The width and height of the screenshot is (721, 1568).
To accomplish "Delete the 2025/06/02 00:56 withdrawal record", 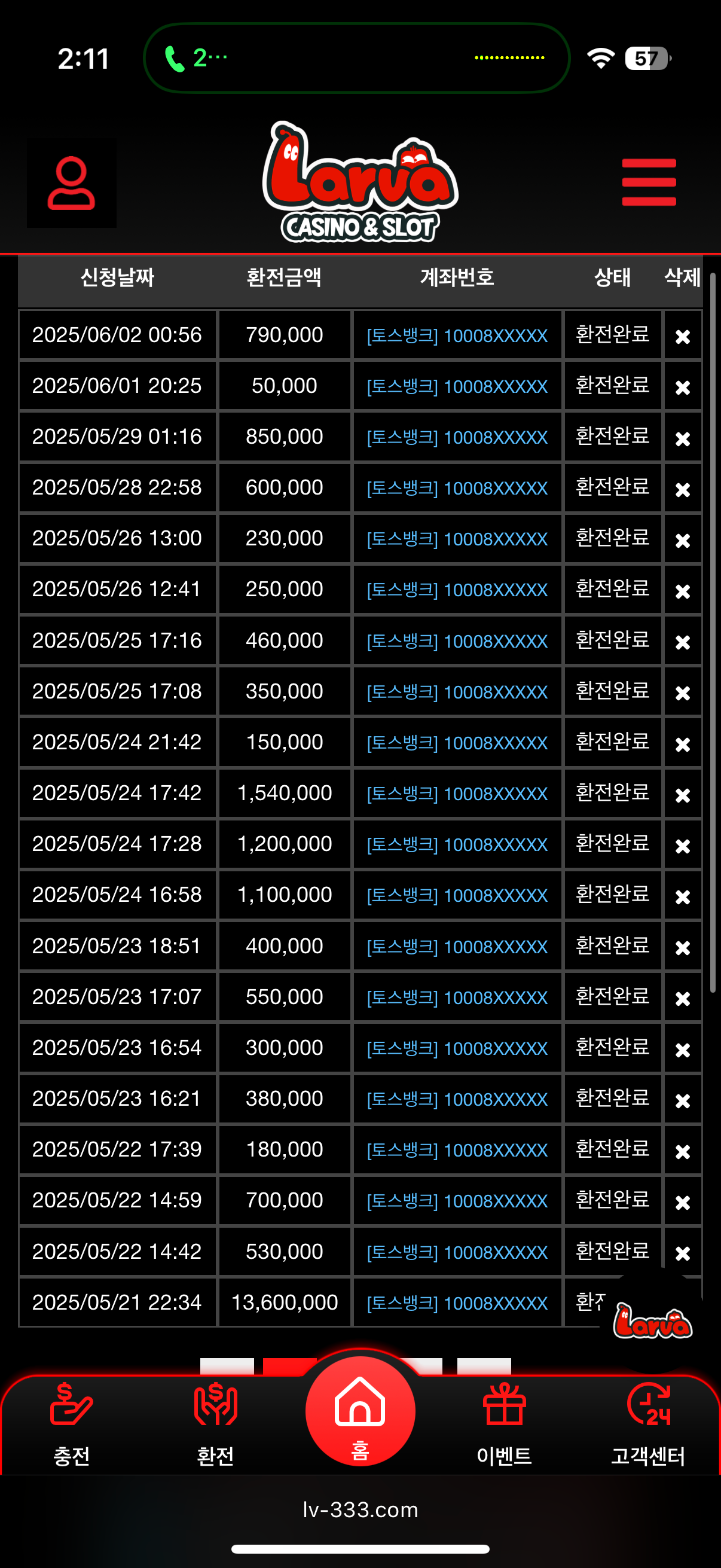I will point(682,337).
